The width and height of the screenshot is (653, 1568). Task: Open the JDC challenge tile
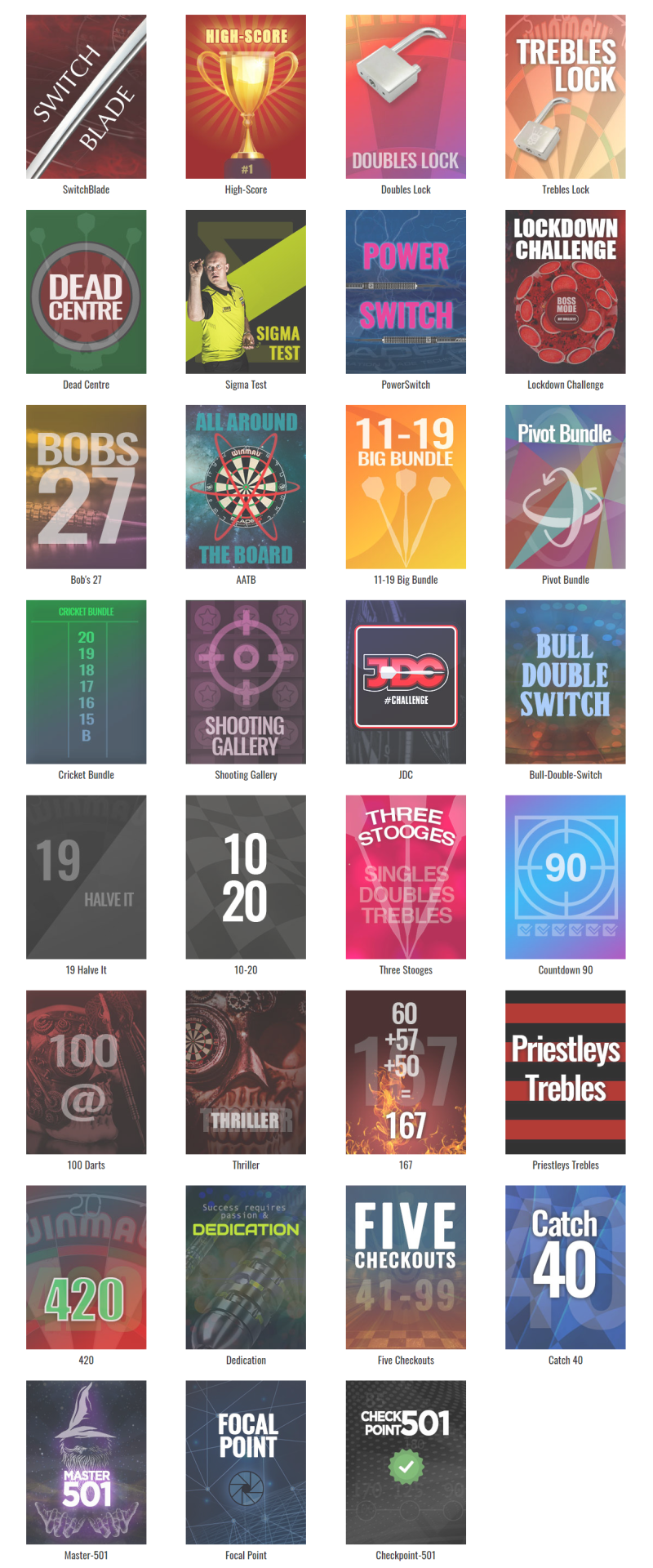coord(406,682)
